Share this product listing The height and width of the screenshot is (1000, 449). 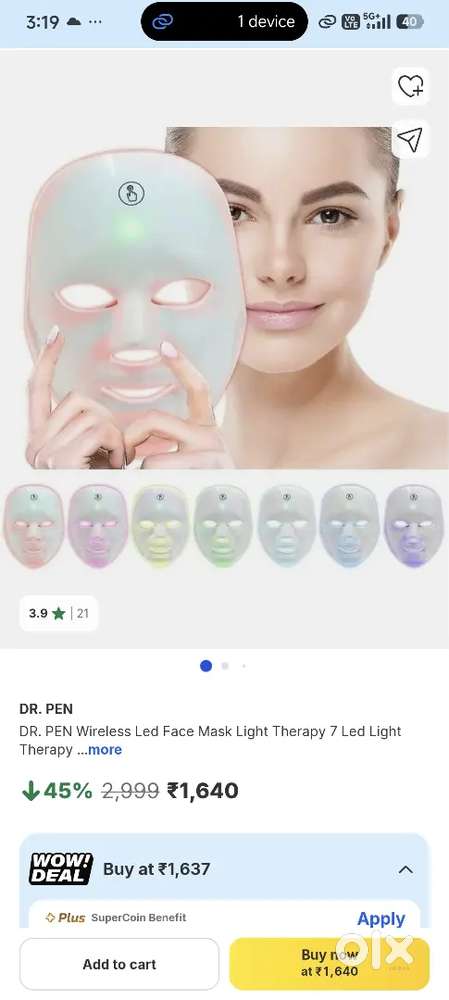pyautogui.click(x=410, y=140)
